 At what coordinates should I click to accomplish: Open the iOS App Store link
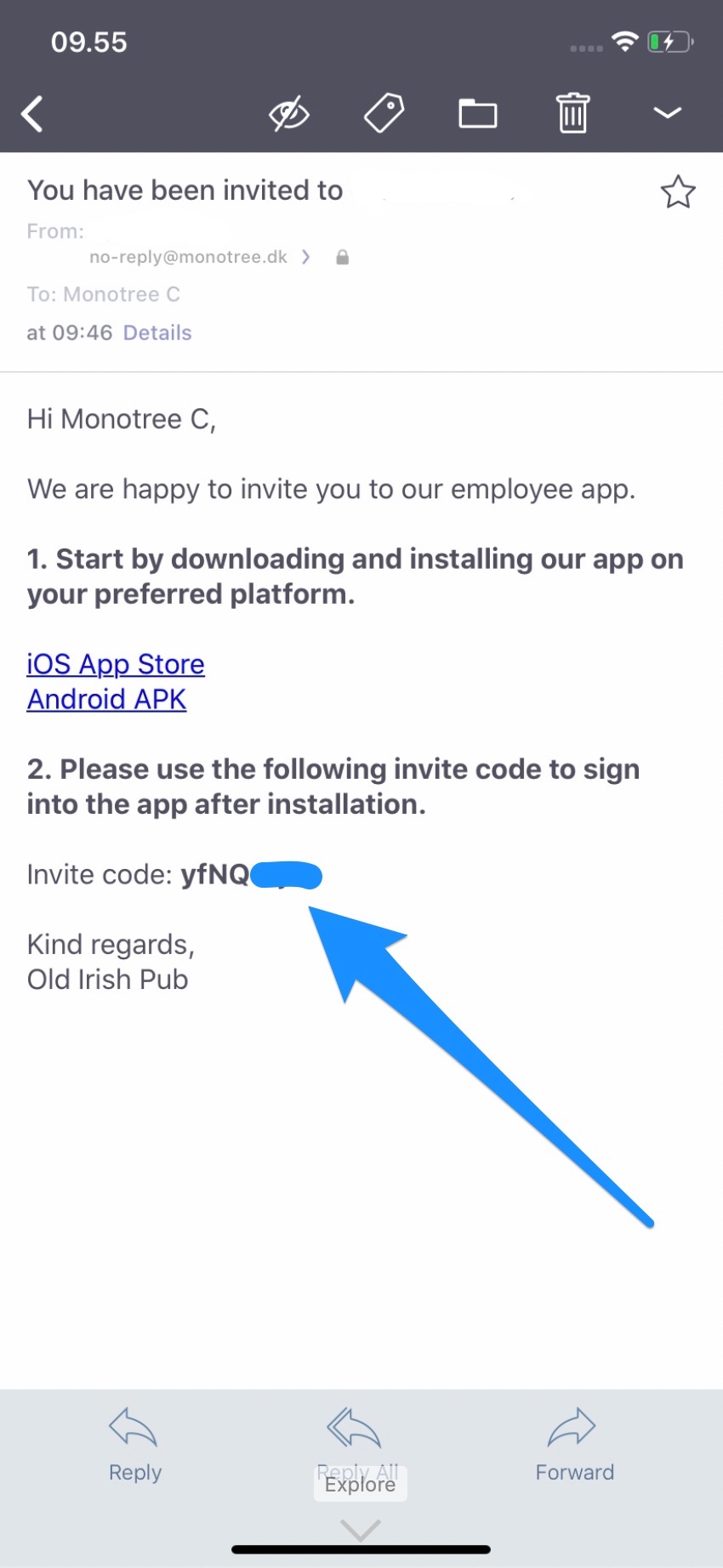coord(116,664)
